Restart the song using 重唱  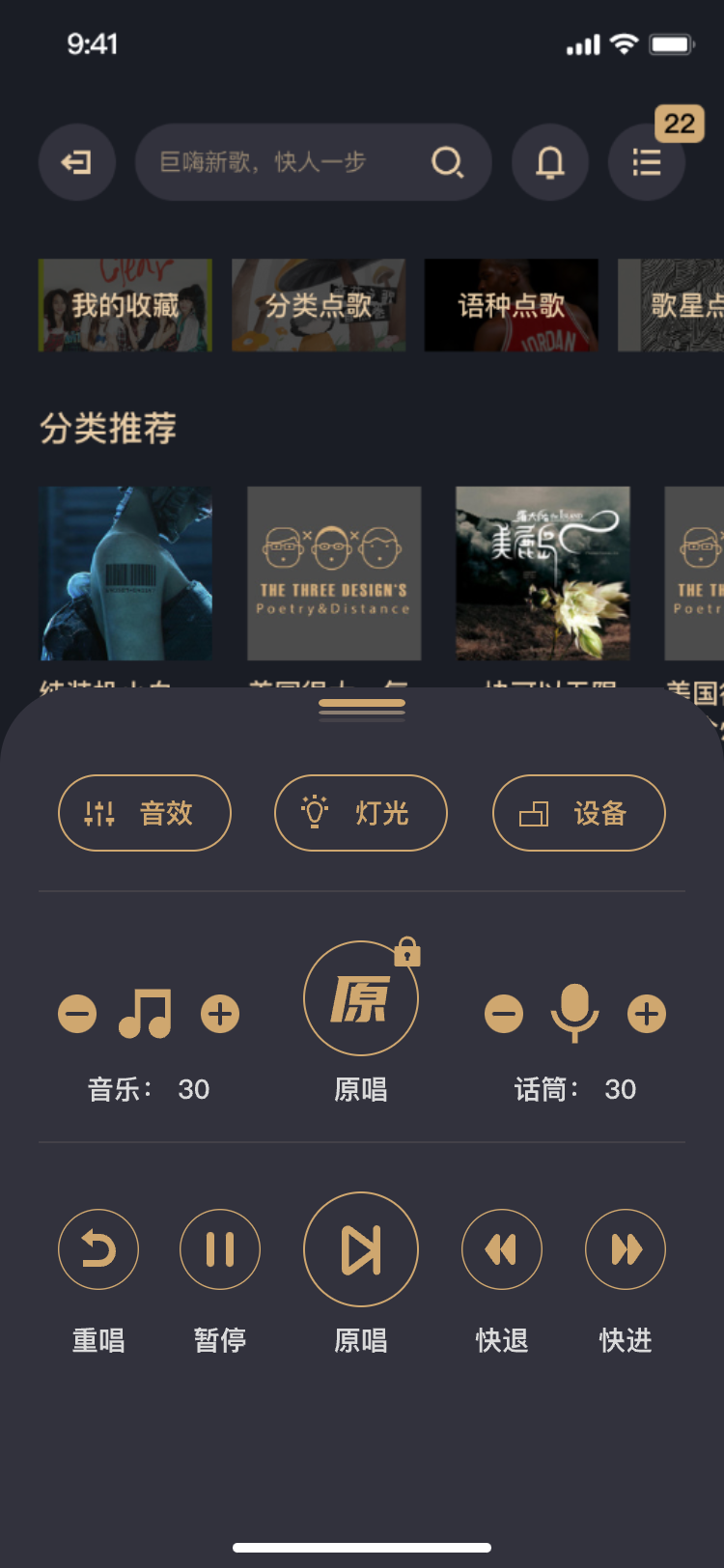97,1249
